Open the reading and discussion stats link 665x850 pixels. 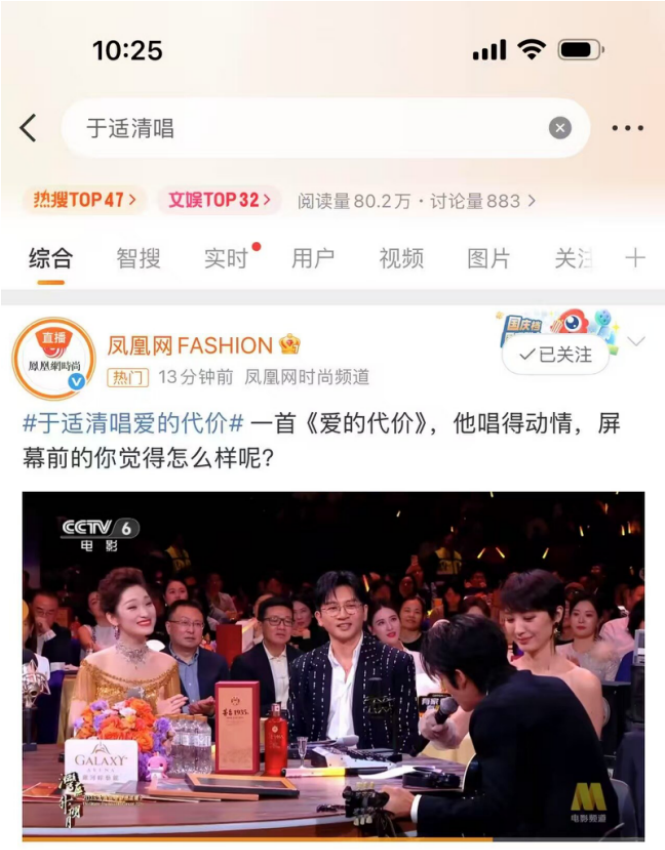(x=416, y=201)
